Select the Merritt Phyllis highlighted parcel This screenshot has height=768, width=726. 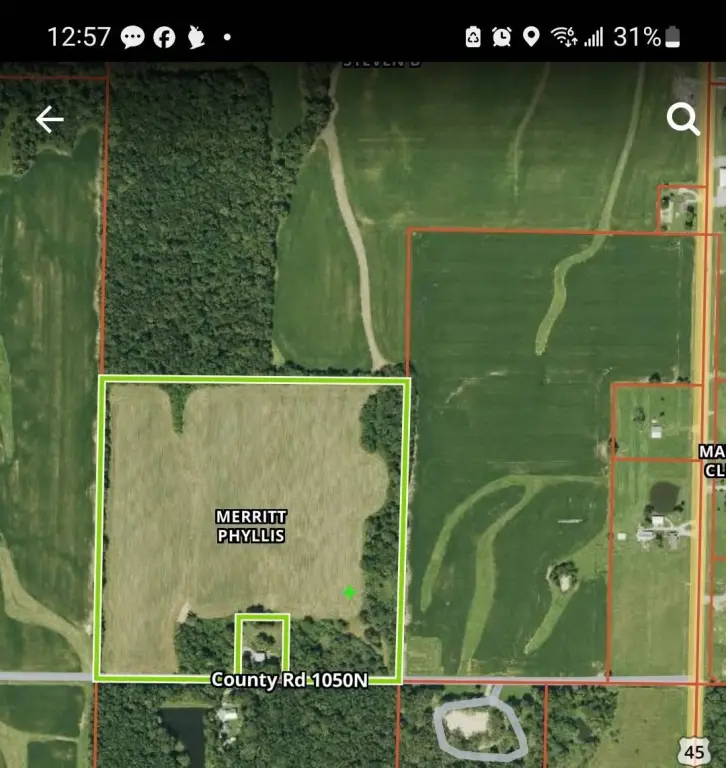251,526
